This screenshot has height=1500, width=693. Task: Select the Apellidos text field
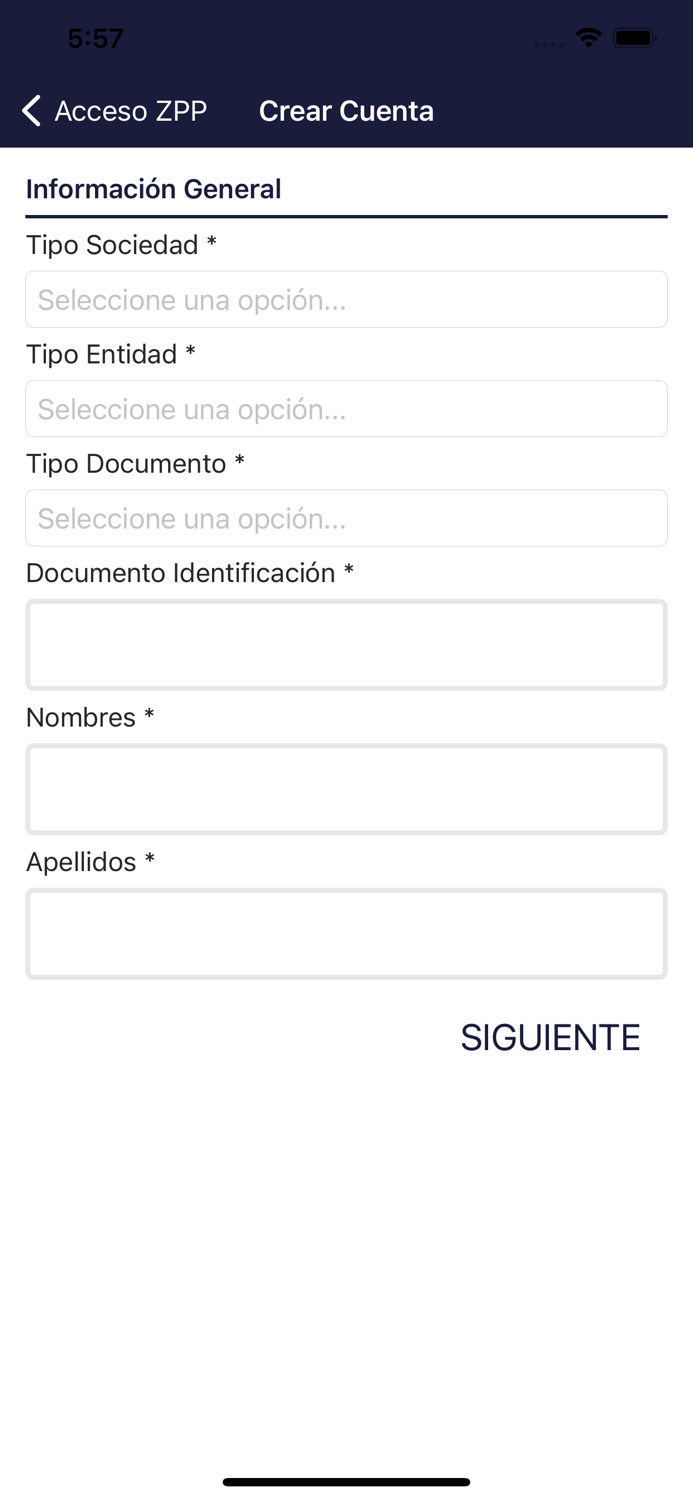[x=346, y=934]
